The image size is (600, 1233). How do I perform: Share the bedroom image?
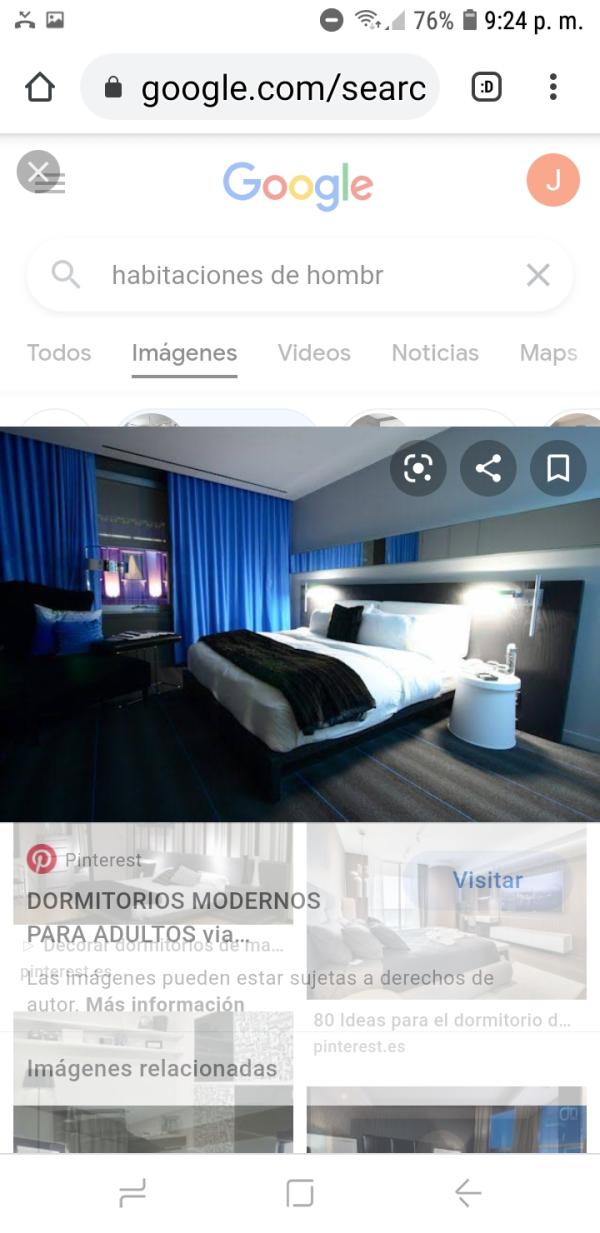point(488,468)
